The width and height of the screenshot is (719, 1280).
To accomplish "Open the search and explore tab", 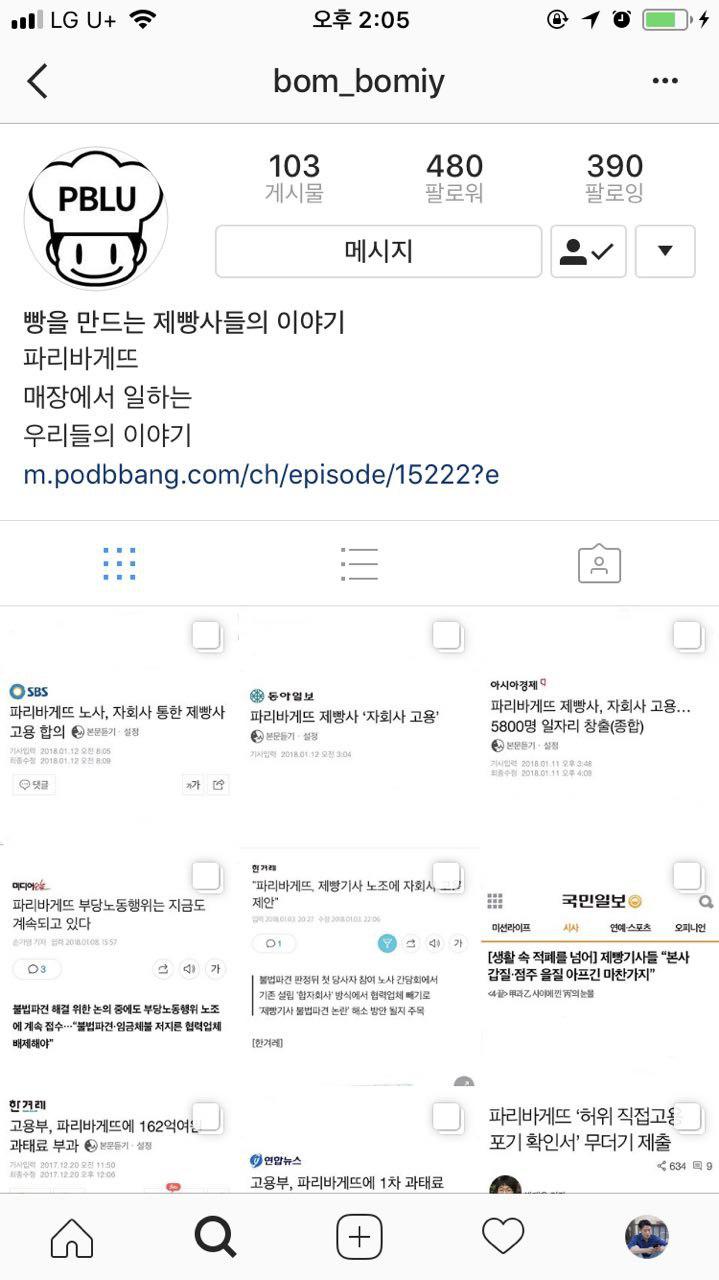I will 215,1238.
